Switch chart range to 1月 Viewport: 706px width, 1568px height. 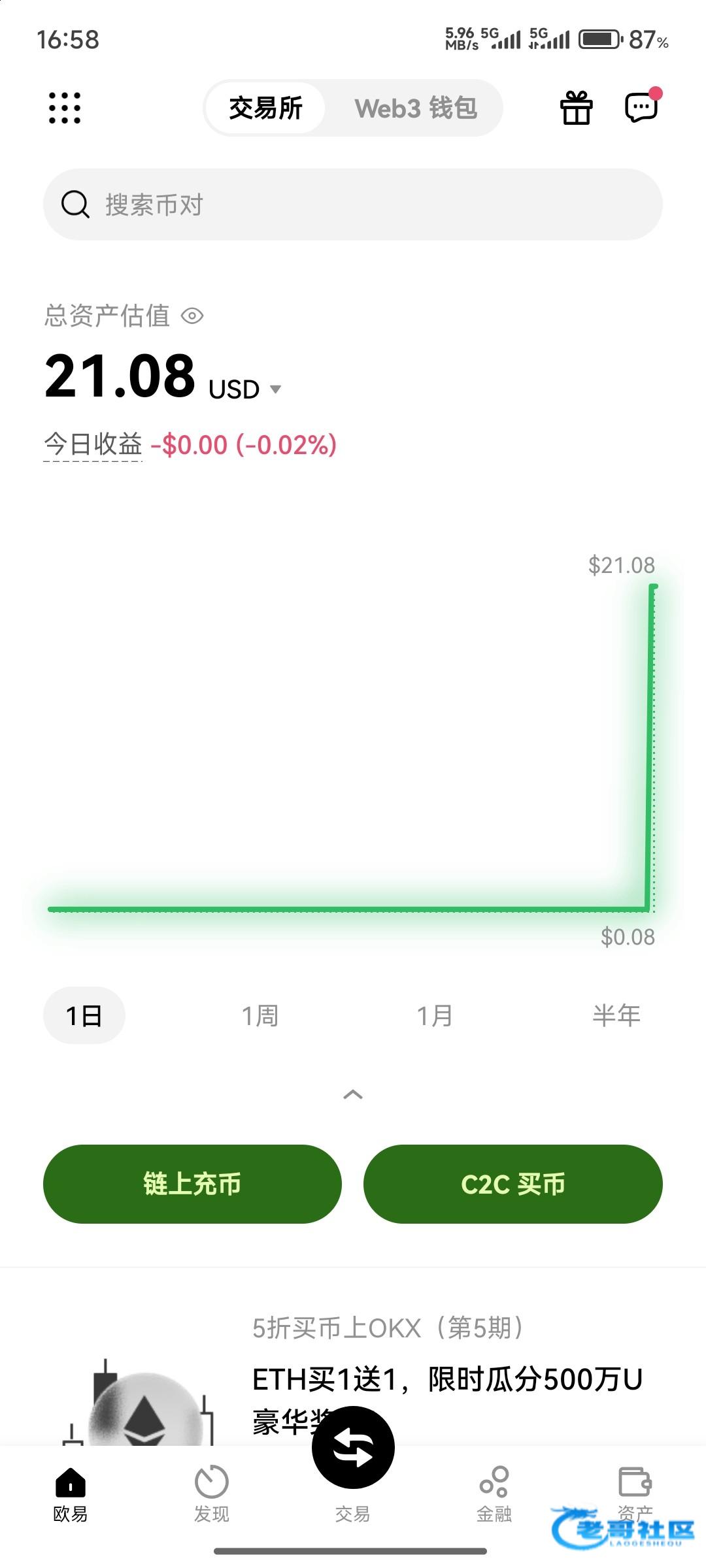(435, 1015)
